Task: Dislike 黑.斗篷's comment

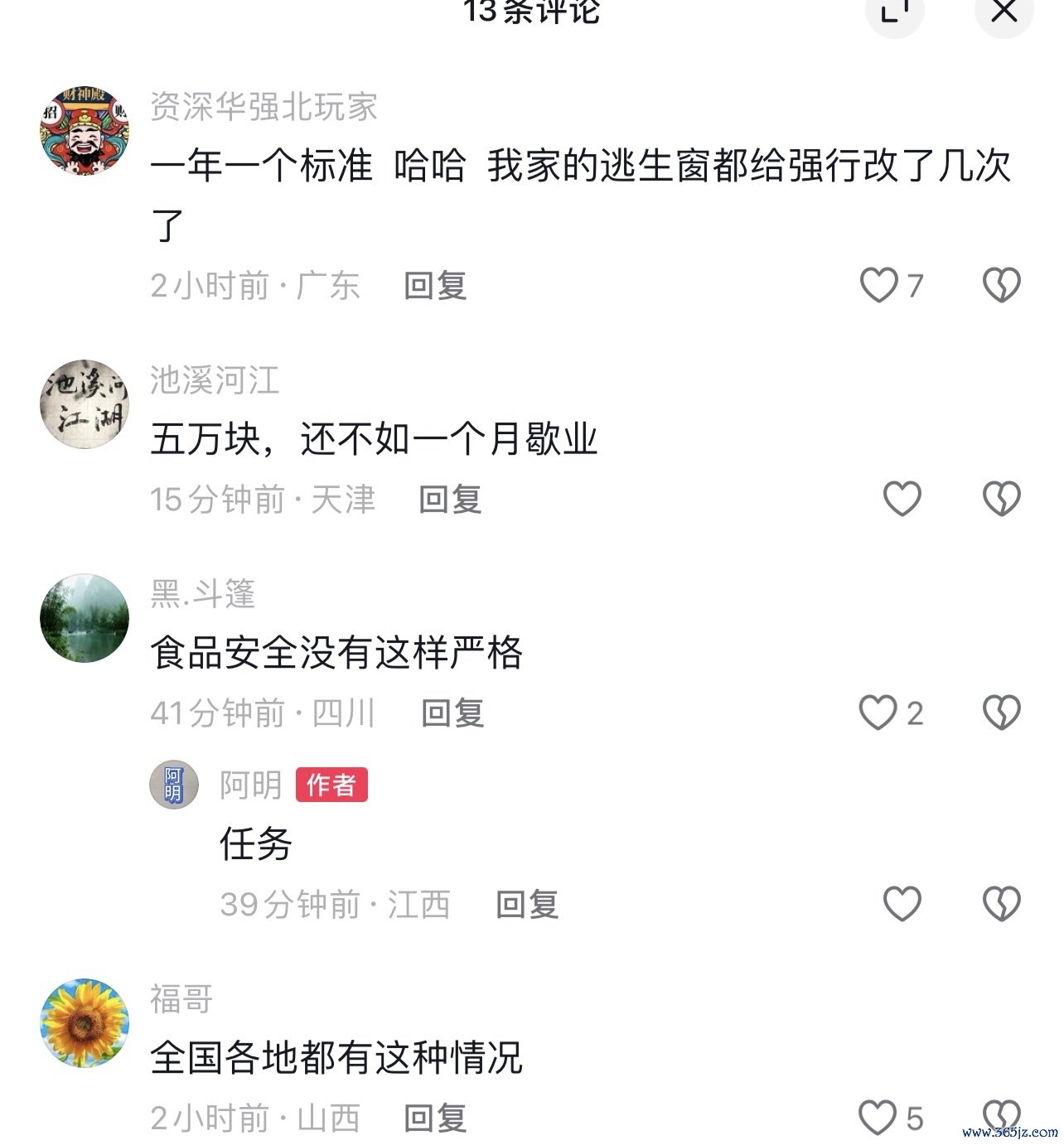Action: (1001, 713)
